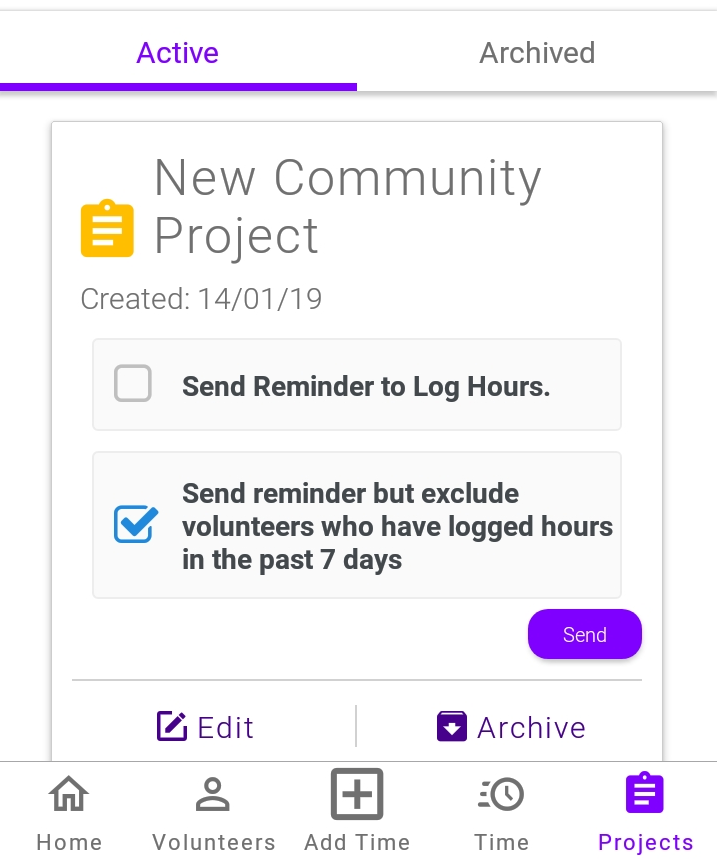Image resolution: width=717 pixels, height=859 pixels.
Task: Edit the New Community Project
Action: (206, 727)
